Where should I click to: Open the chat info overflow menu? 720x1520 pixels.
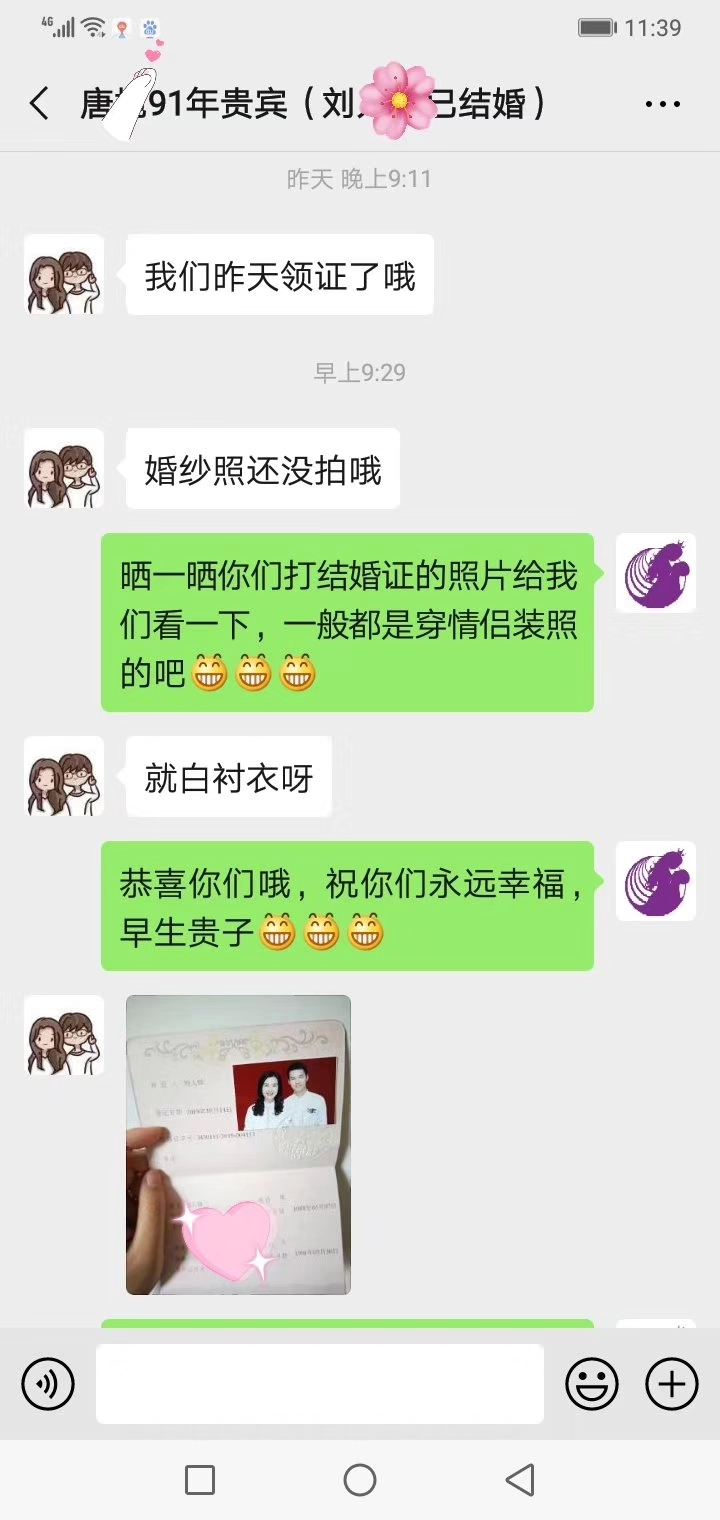pos(662,104)
